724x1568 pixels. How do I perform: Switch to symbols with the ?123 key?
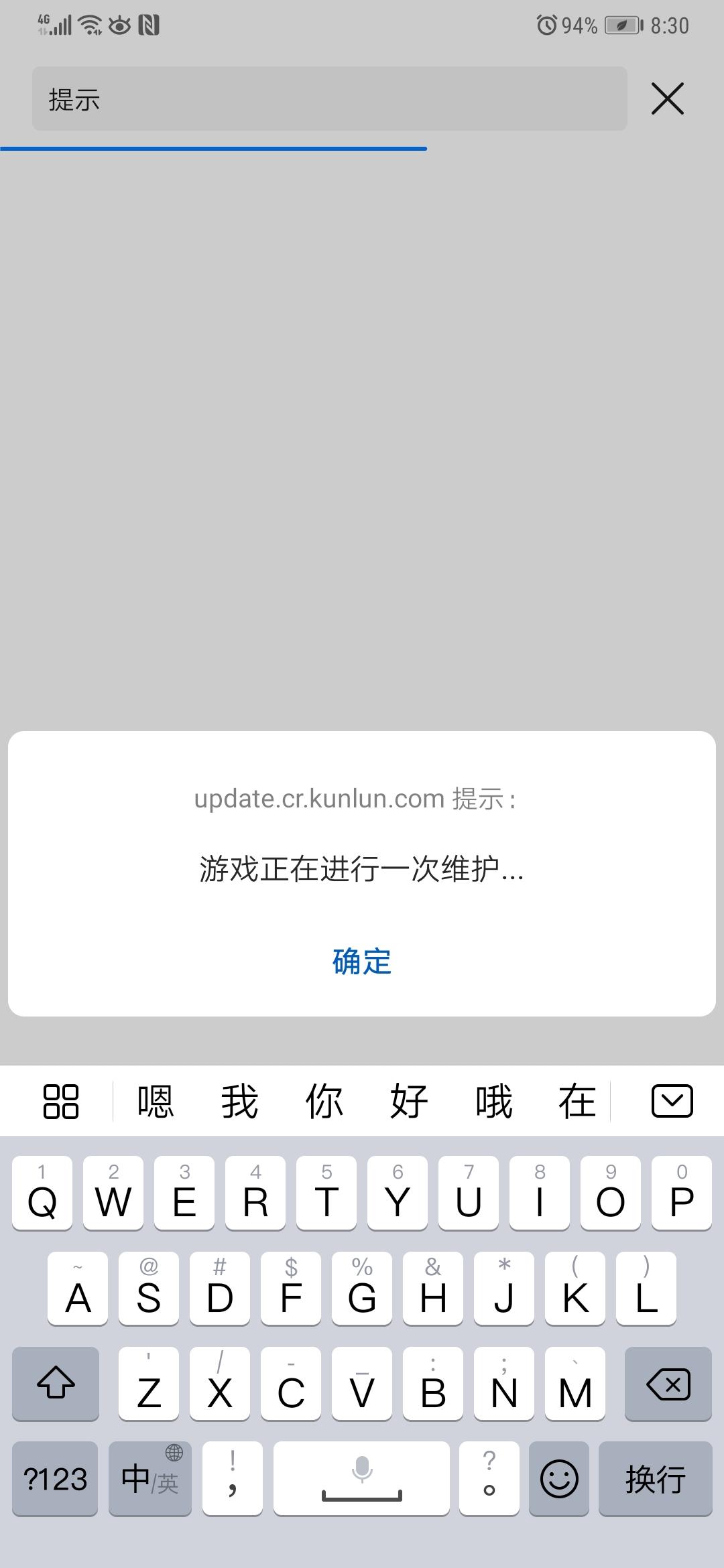tap(54, 1478)
